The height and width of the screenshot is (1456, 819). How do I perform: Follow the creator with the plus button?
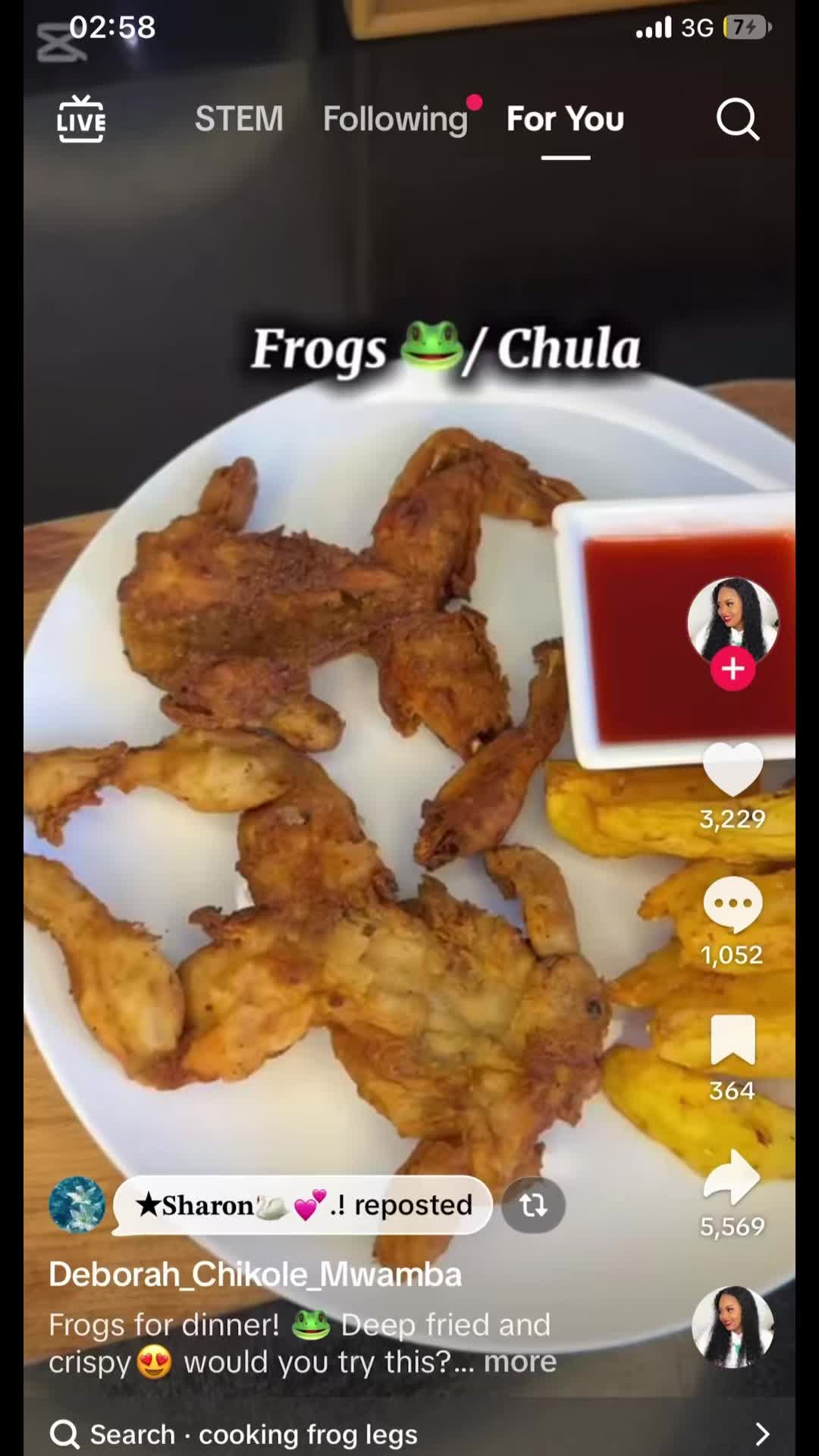[x=733, y=669]
